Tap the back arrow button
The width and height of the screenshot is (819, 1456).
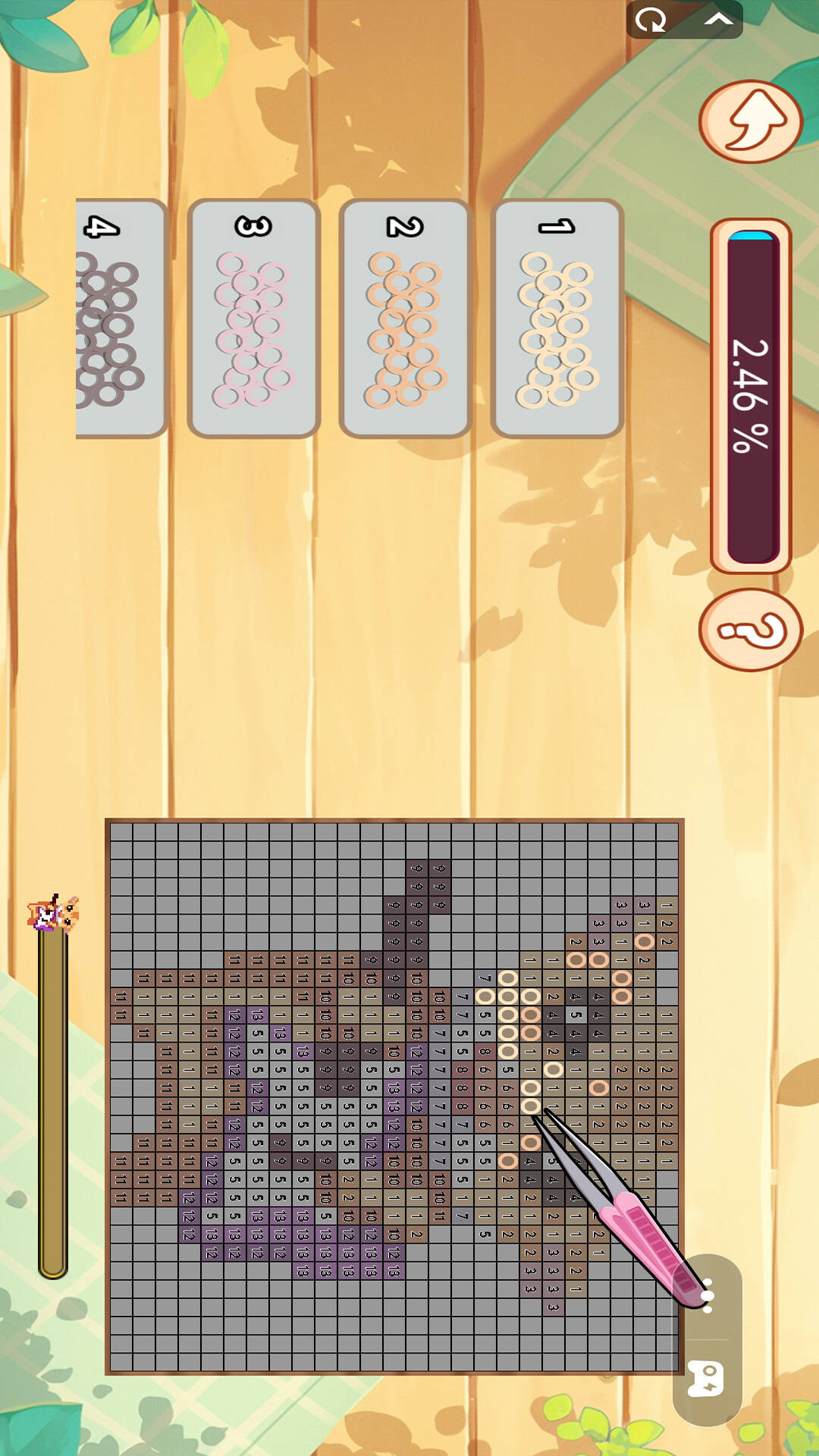tap(750, 121)
